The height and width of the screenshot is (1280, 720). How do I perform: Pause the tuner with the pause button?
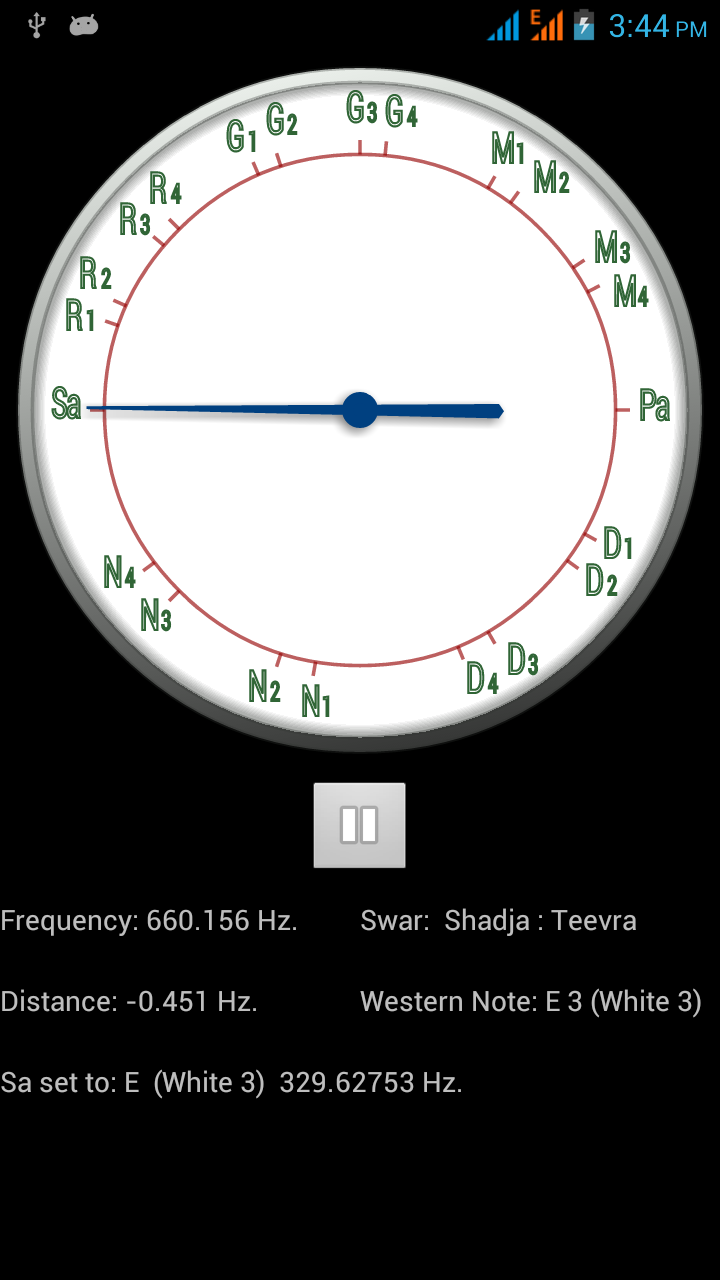[359, 825]
